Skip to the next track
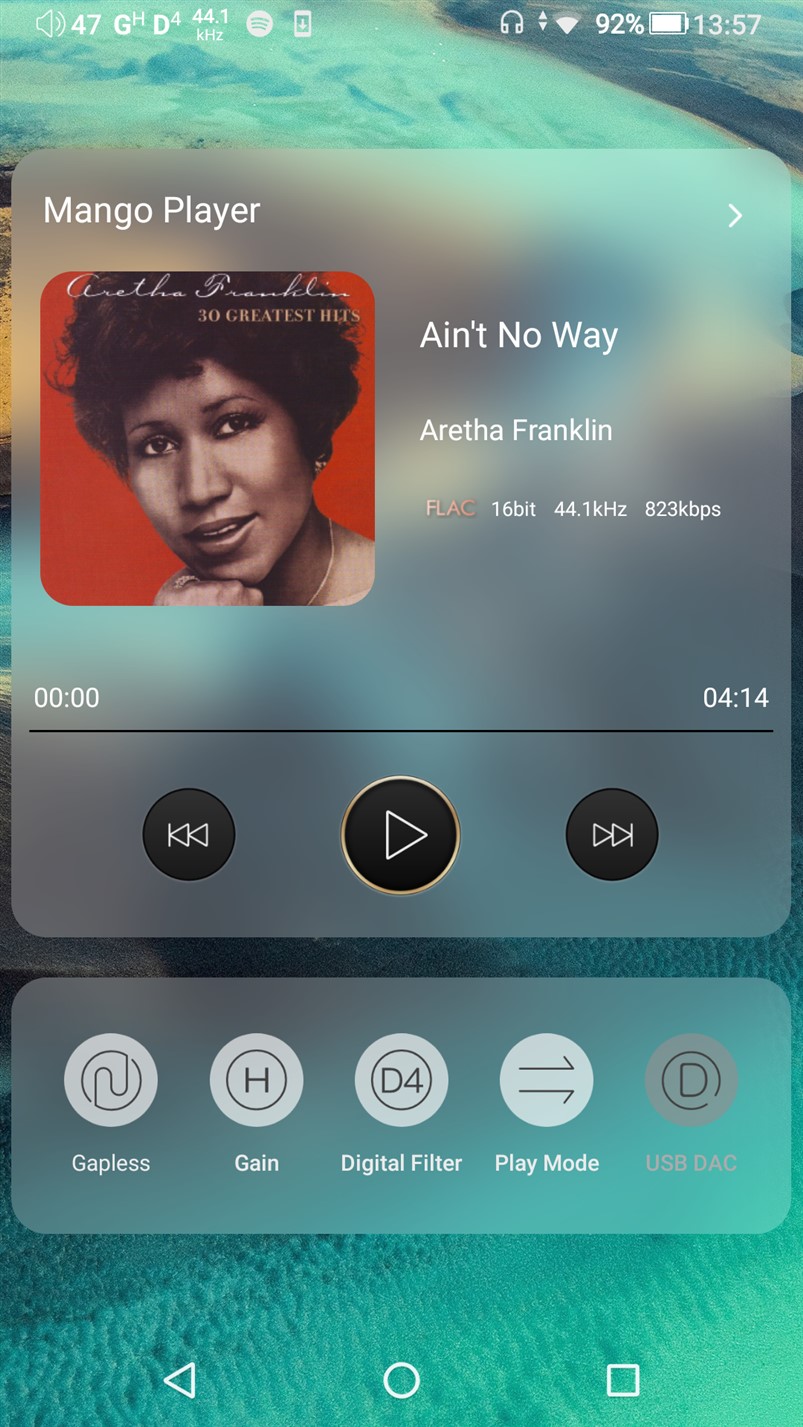 pos(612,835)
